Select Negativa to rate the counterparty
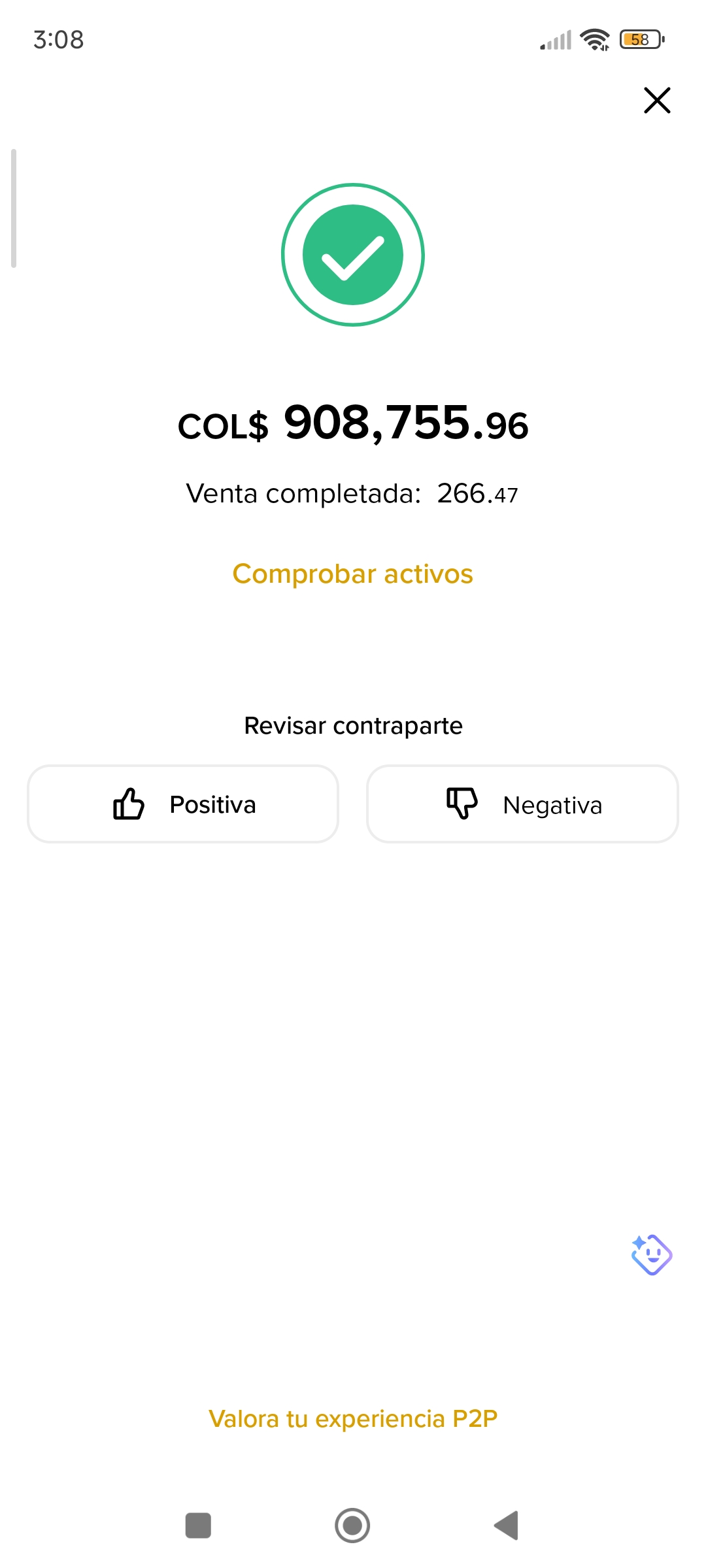Screen dimensions: 706x1568 coord(522,804)
